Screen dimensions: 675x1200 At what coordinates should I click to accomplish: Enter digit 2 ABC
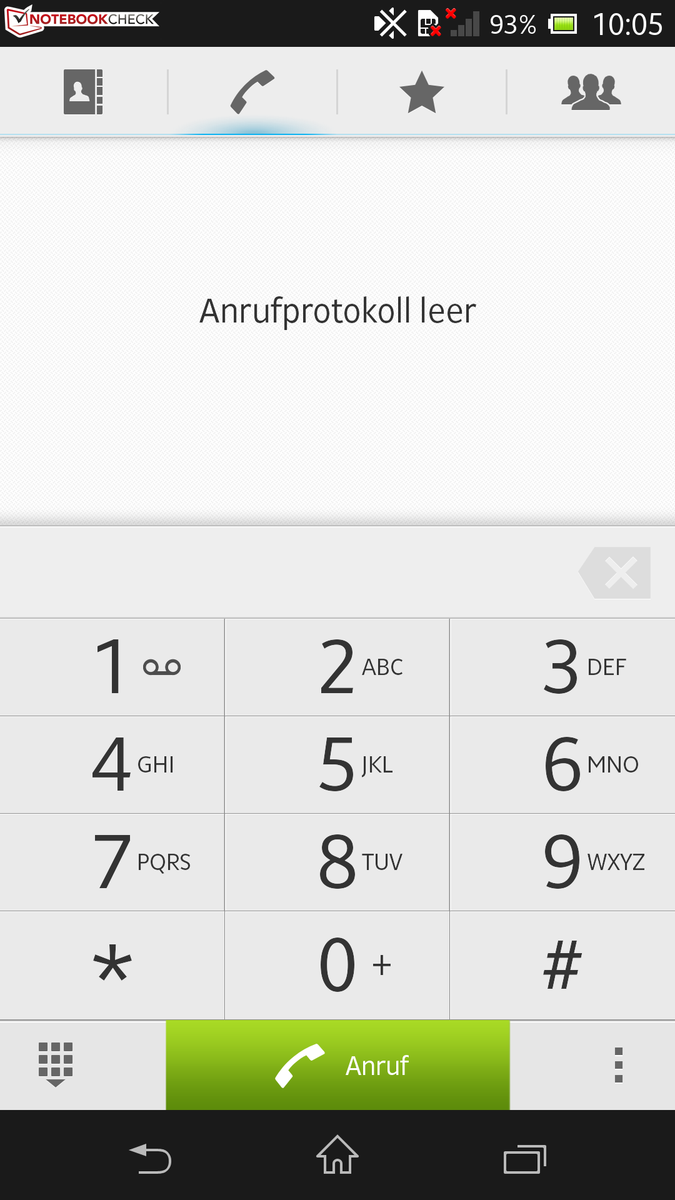pyautogui.click(x=337, y=667)
